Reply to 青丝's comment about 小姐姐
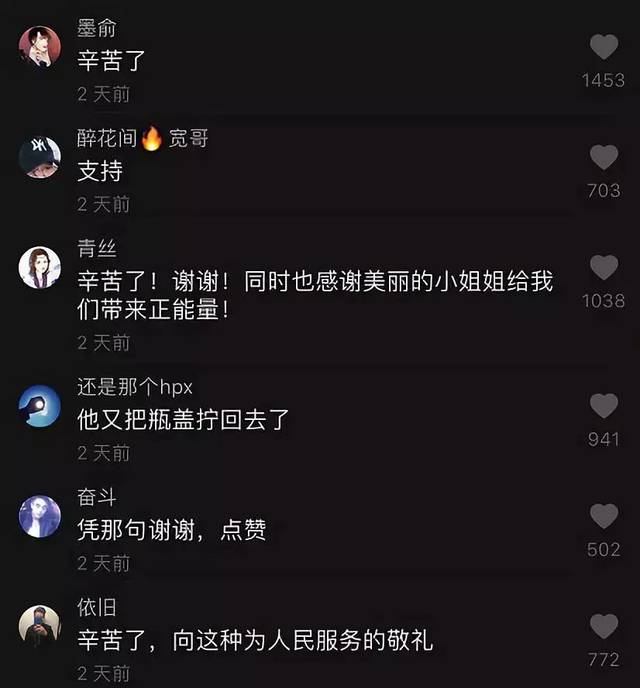 point(314,295)
